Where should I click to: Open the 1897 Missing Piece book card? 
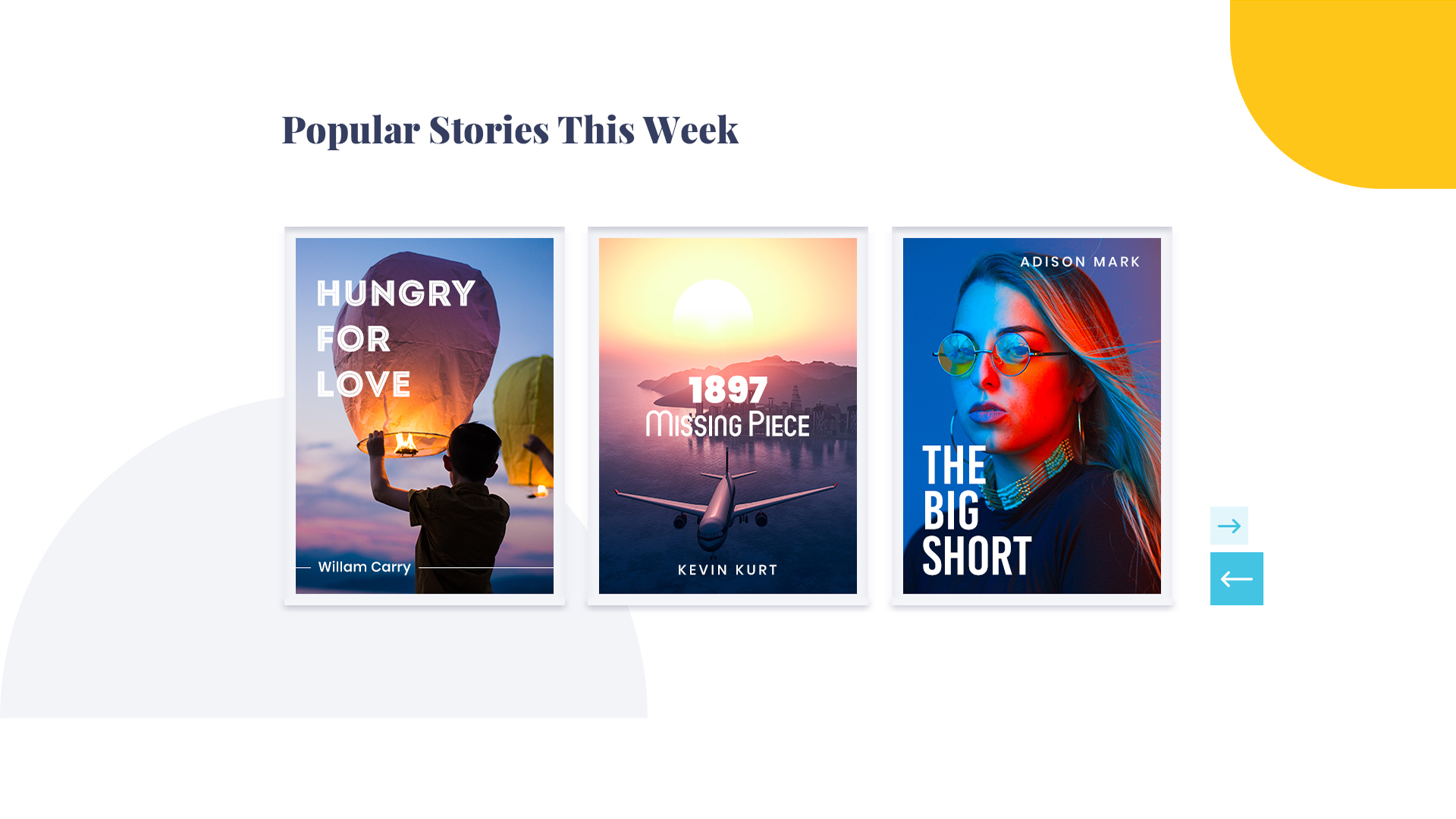[727, 416]
